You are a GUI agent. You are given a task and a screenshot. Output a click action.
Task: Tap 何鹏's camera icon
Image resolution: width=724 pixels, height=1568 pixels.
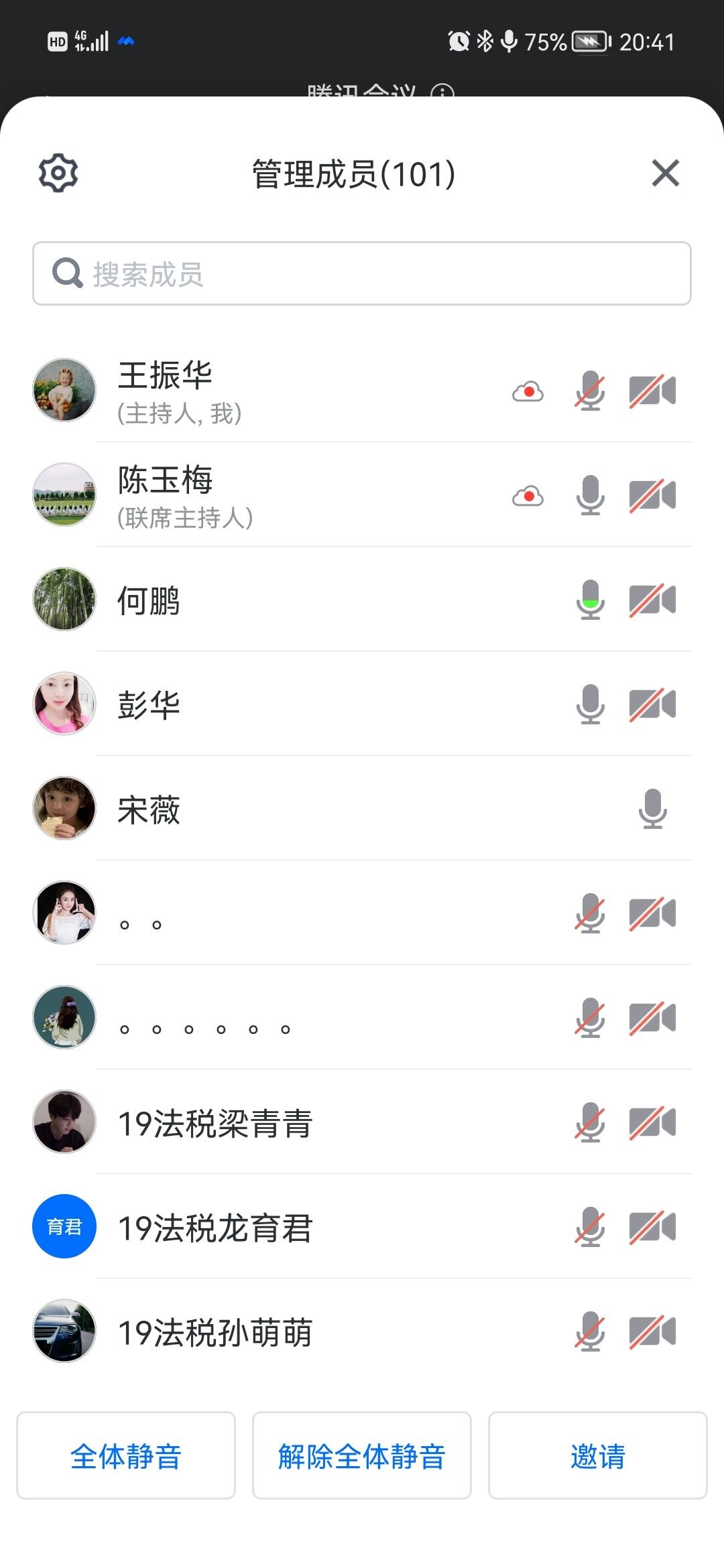click(652, 600)
